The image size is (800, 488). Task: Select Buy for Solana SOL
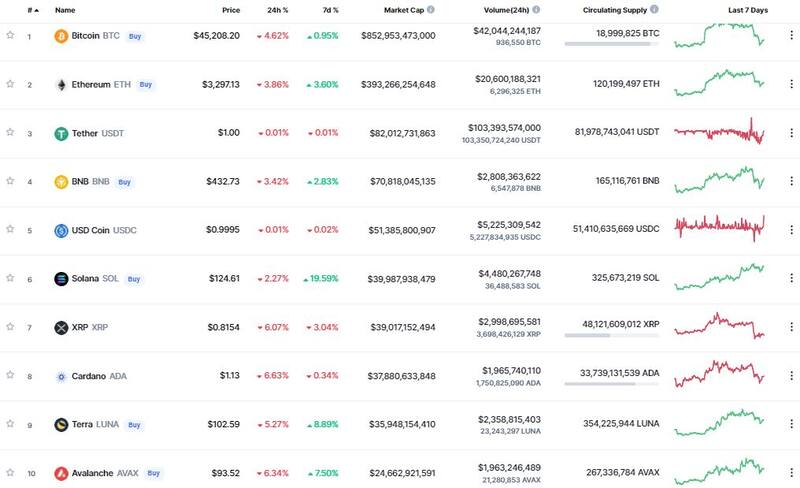[134, 279]
